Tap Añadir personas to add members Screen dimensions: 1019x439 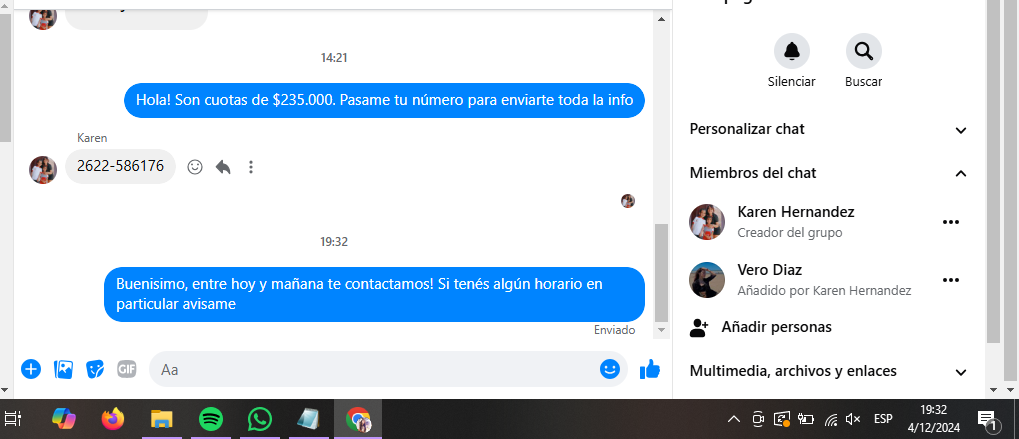[776, 327]
